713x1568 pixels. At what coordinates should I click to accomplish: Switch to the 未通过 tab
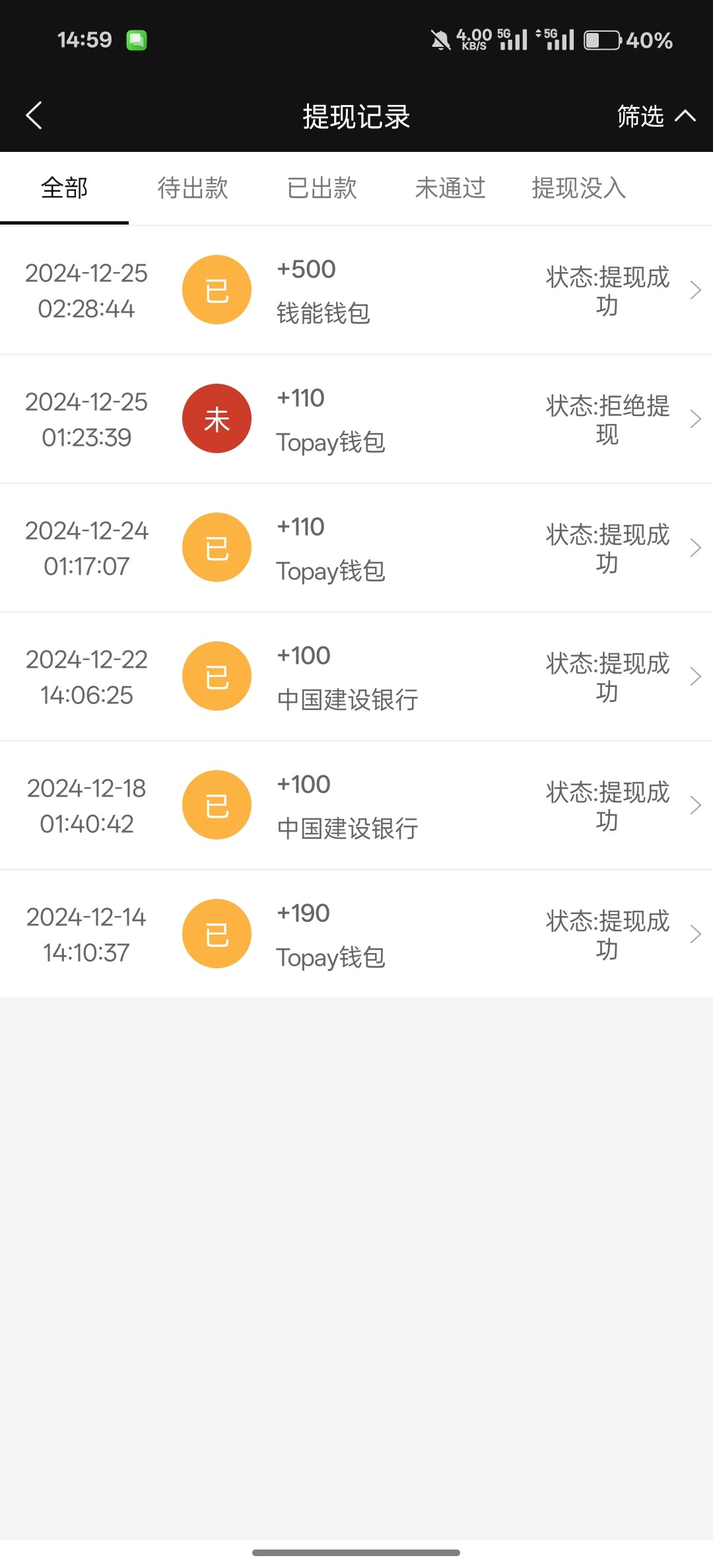450,188
